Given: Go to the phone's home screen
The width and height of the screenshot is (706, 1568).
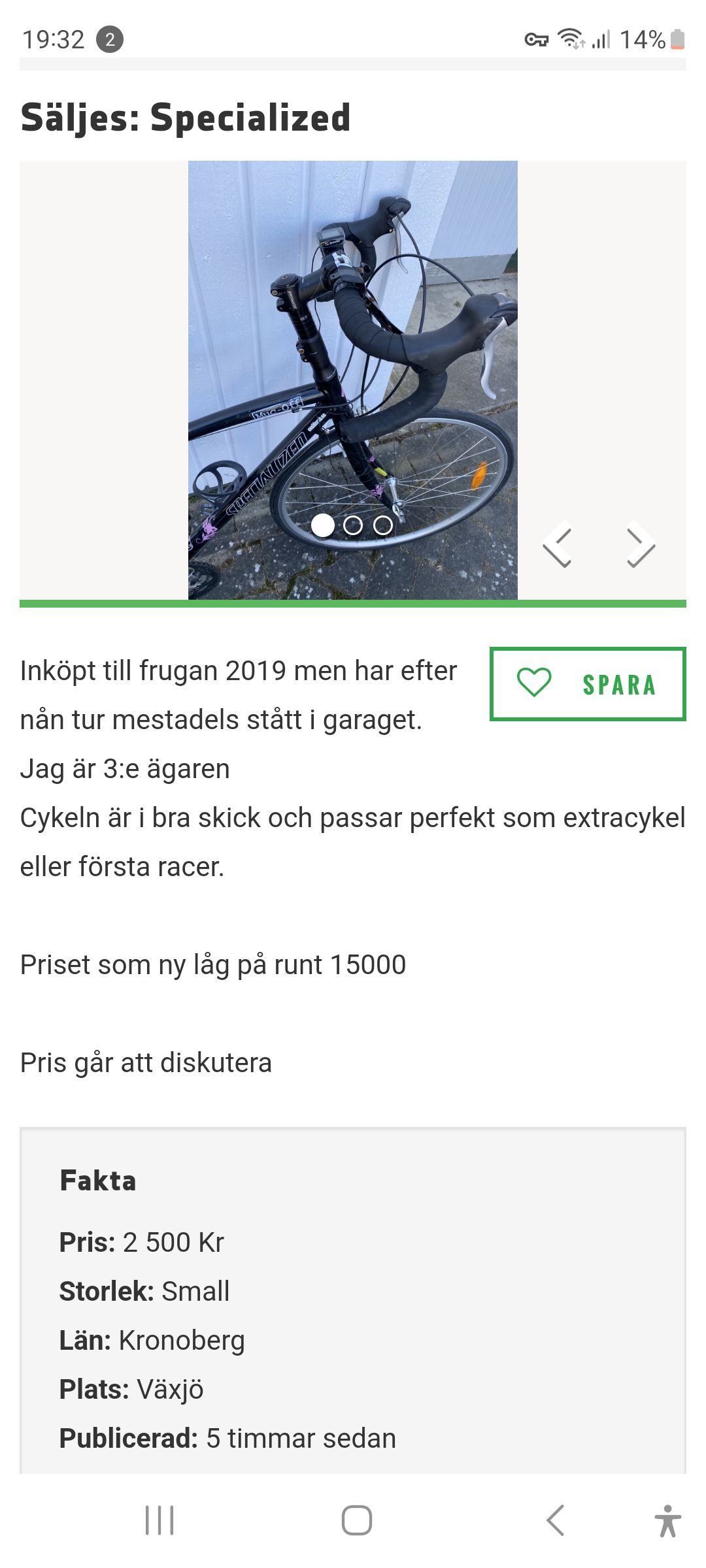Looking at the screenshot, I should (x=357, y=1520).
